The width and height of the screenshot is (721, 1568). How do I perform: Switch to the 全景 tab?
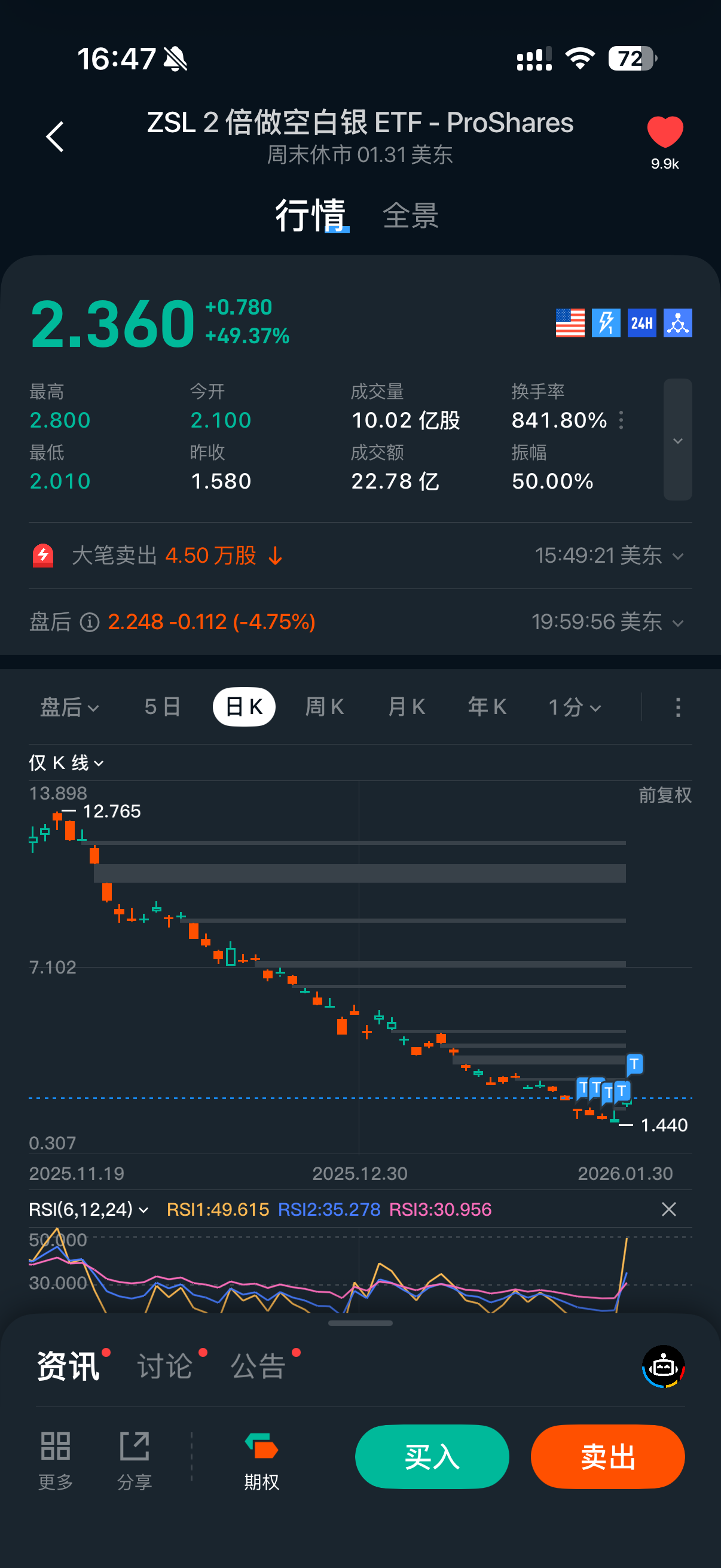coord(410,216)
